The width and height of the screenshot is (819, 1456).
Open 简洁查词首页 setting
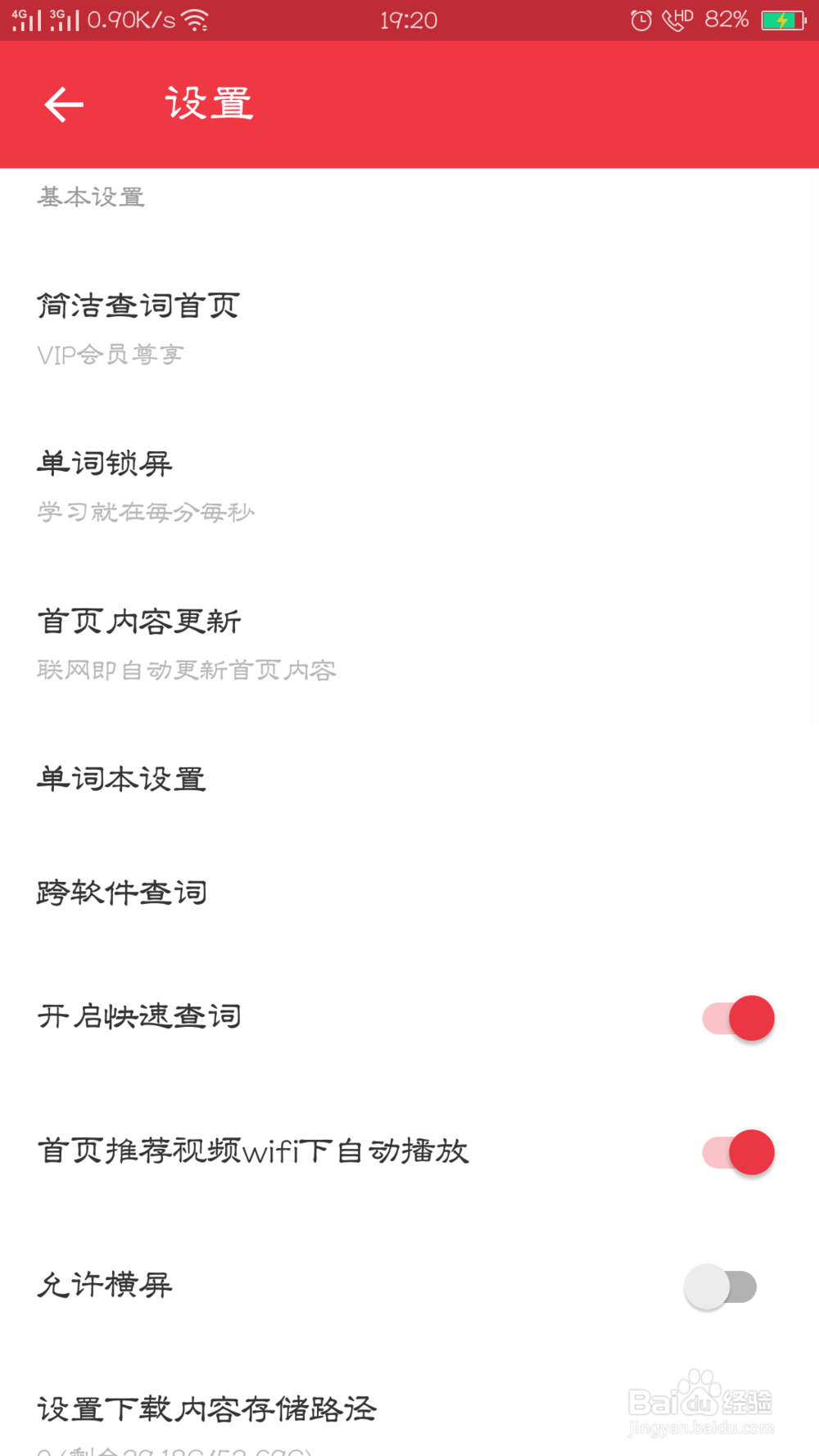coord(409,329)
